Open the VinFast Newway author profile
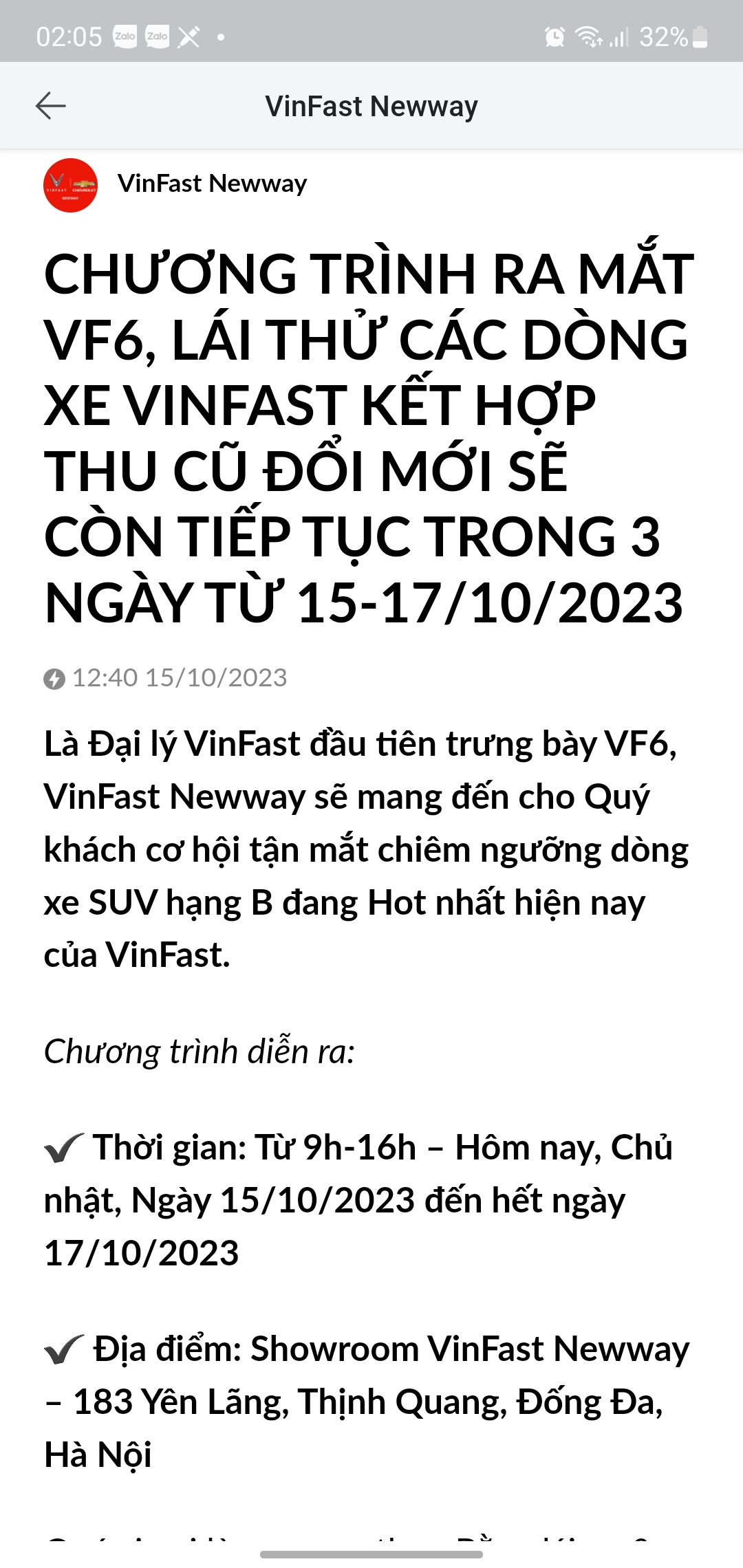The width and height of the screenshot is (743, 1568). [211, 184]
